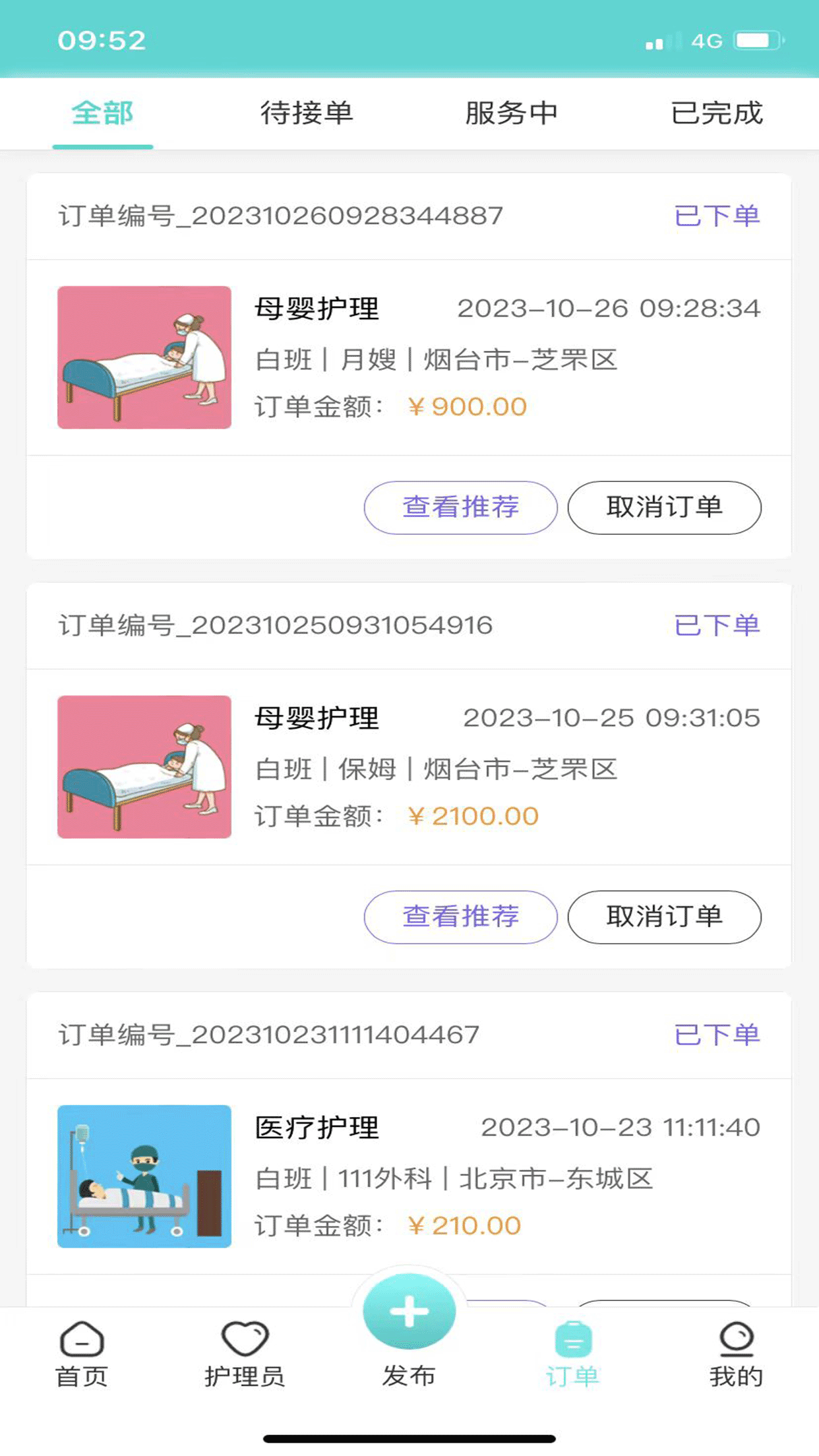Switch to the 服务中 tab
819x1456 pixels.
click(512, 113)
